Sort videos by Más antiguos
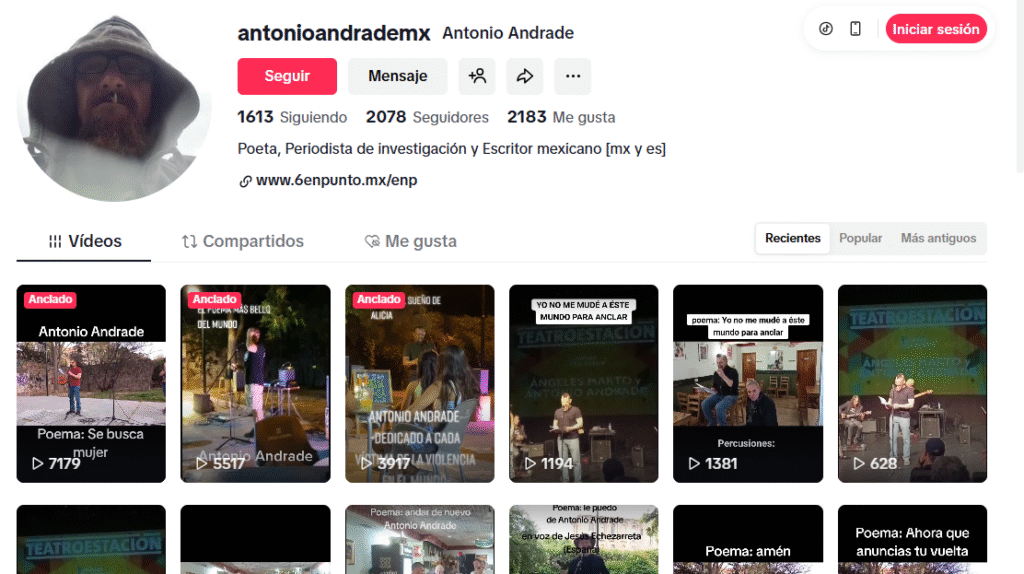Screen dimensions: 1024x574 coord(937,238)
